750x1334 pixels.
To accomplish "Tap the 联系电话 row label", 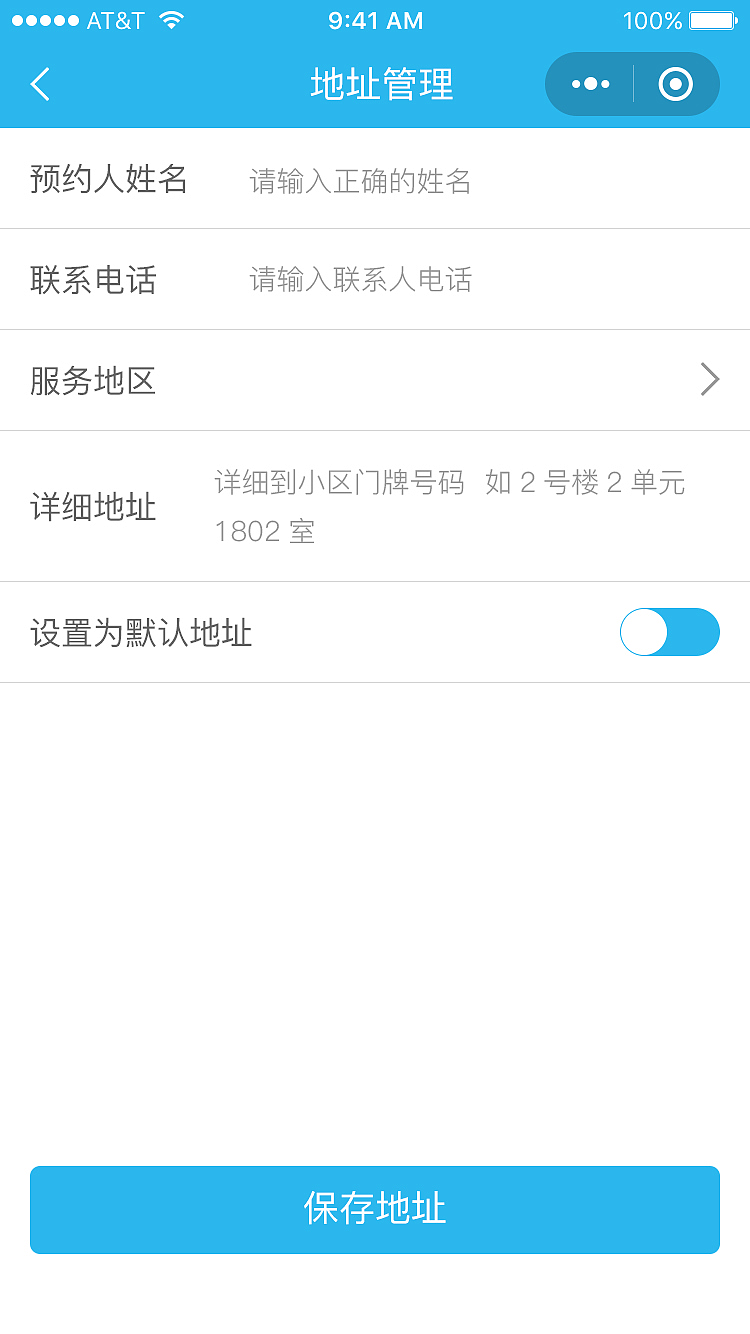I will [94, 281].
